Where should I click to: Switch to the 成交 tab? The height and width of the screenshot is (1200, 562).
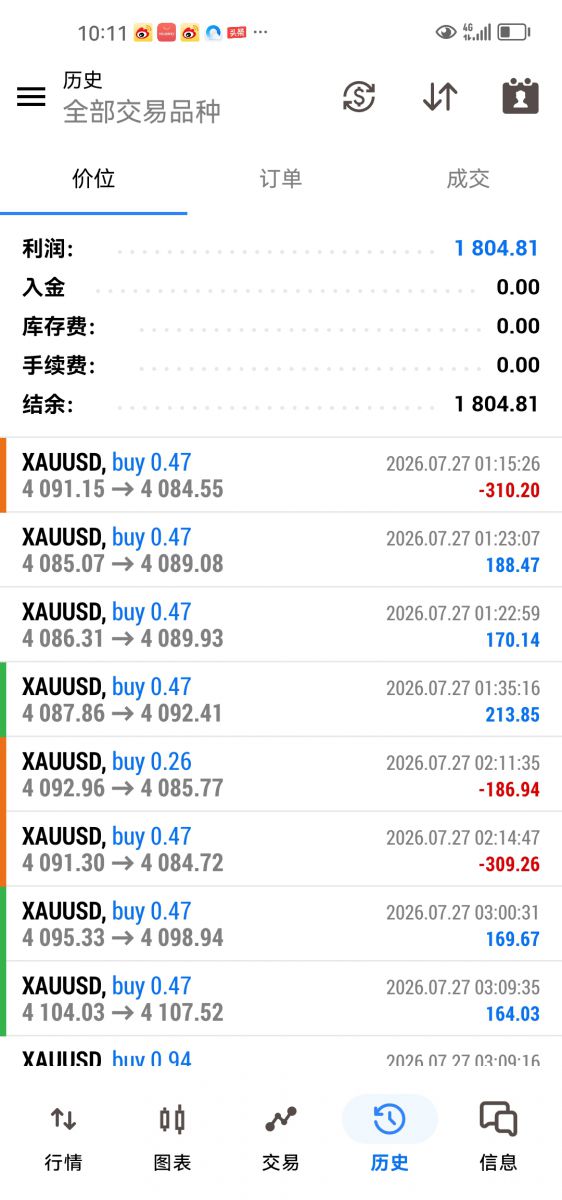coord(468,179)
